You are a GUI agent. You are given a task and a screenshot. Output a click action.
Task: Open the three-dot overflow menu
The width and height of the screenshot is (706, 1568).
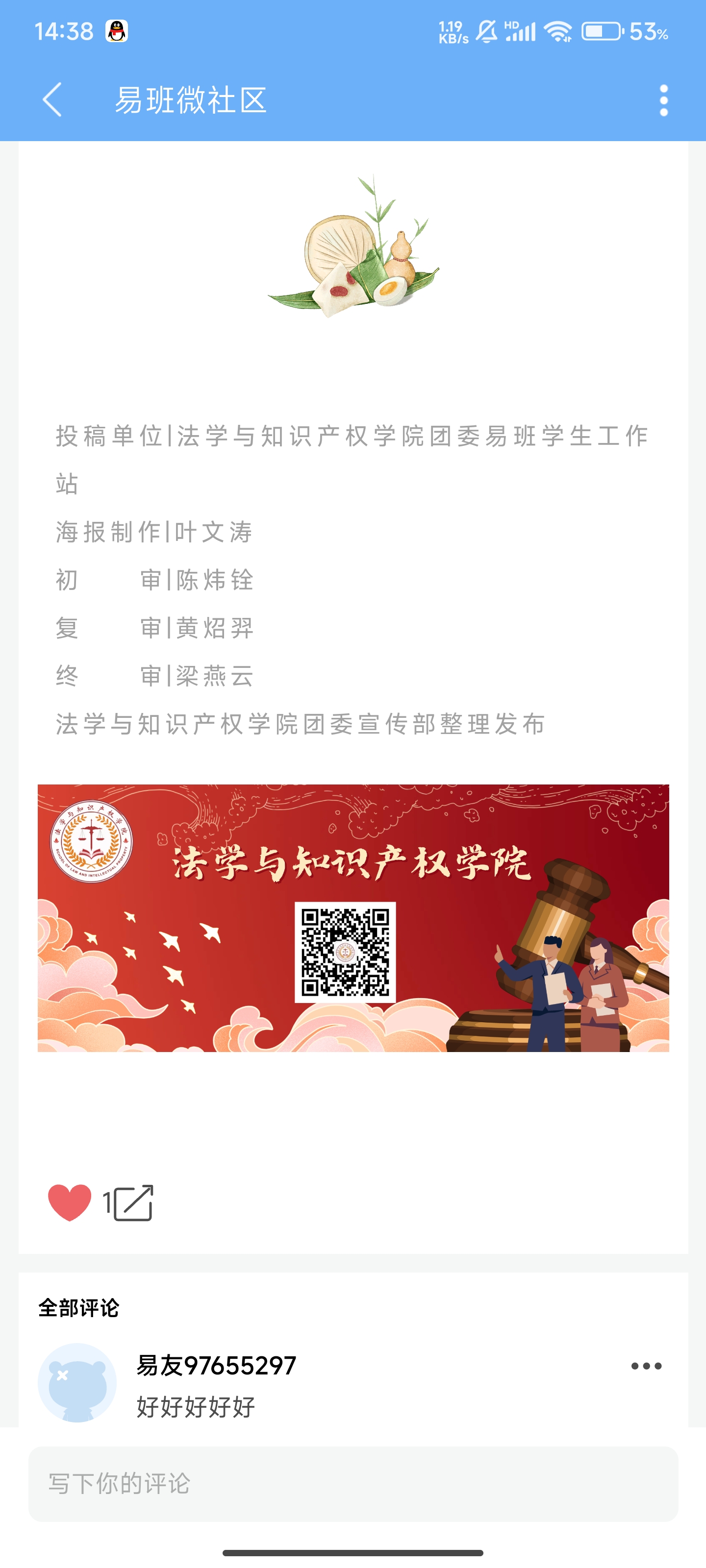point(663,100)
